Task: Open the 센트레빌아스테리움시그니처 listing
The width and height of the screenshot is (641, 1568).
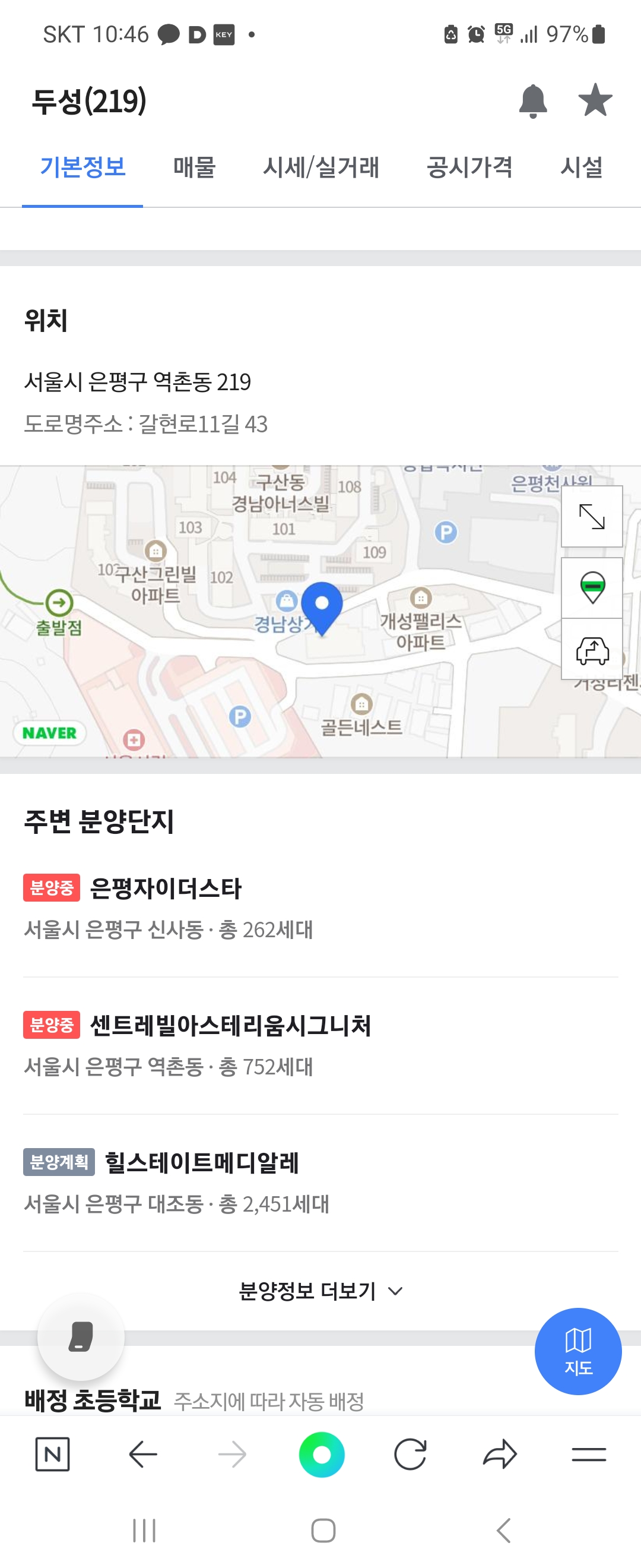Action: (x=230, y=1025)
